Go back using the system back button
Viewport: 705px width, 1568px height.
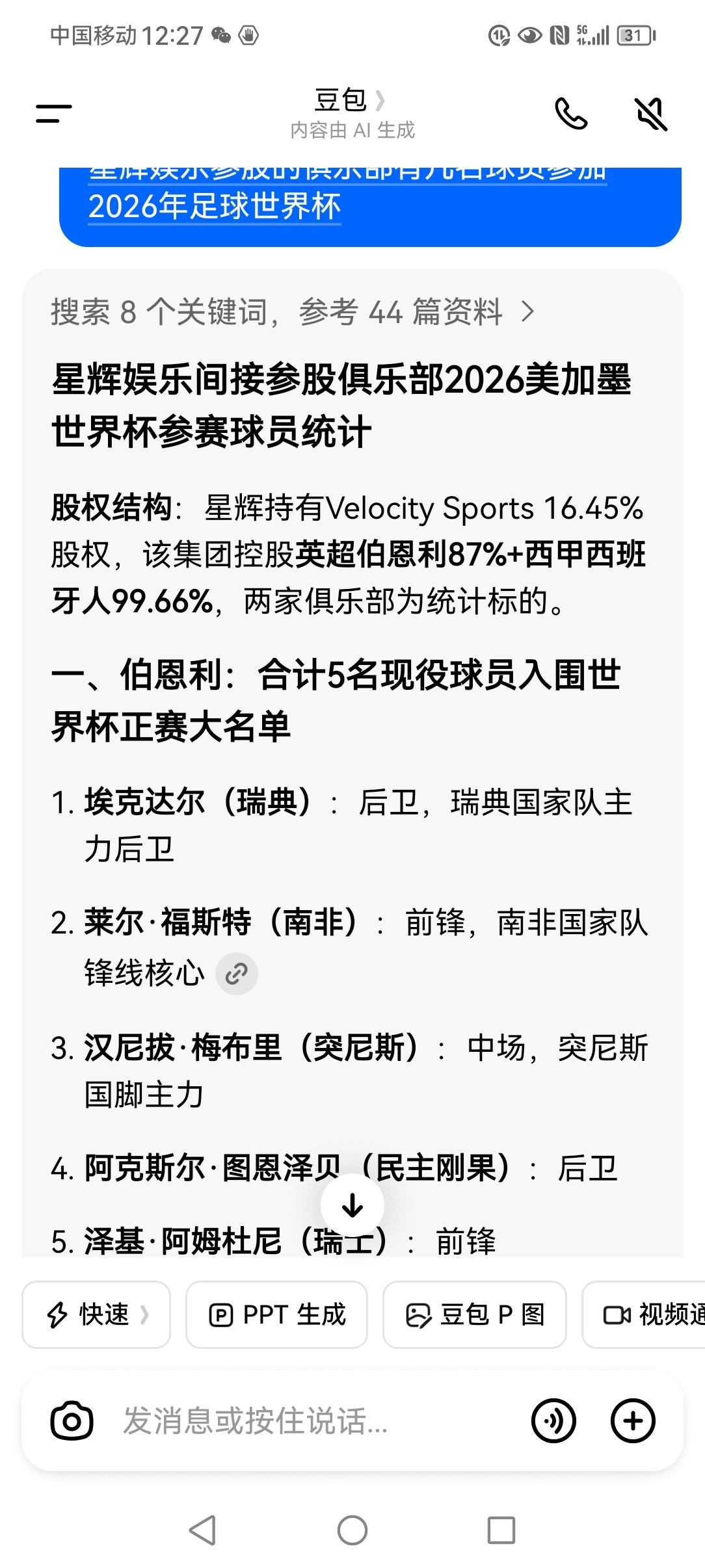click(203, 1530)
